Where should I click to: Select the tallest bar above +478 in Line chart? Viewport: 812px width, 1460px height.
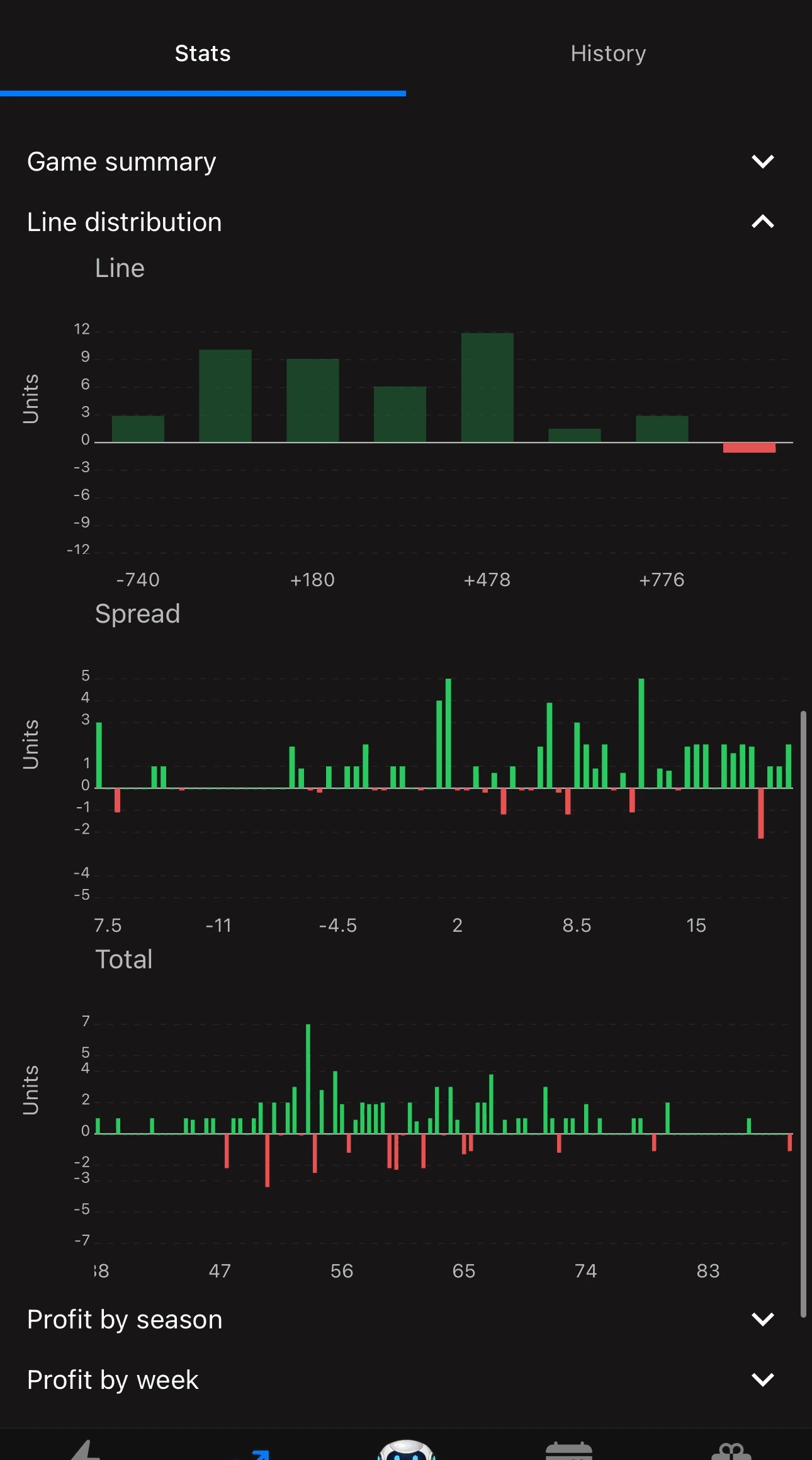(488, 384)
